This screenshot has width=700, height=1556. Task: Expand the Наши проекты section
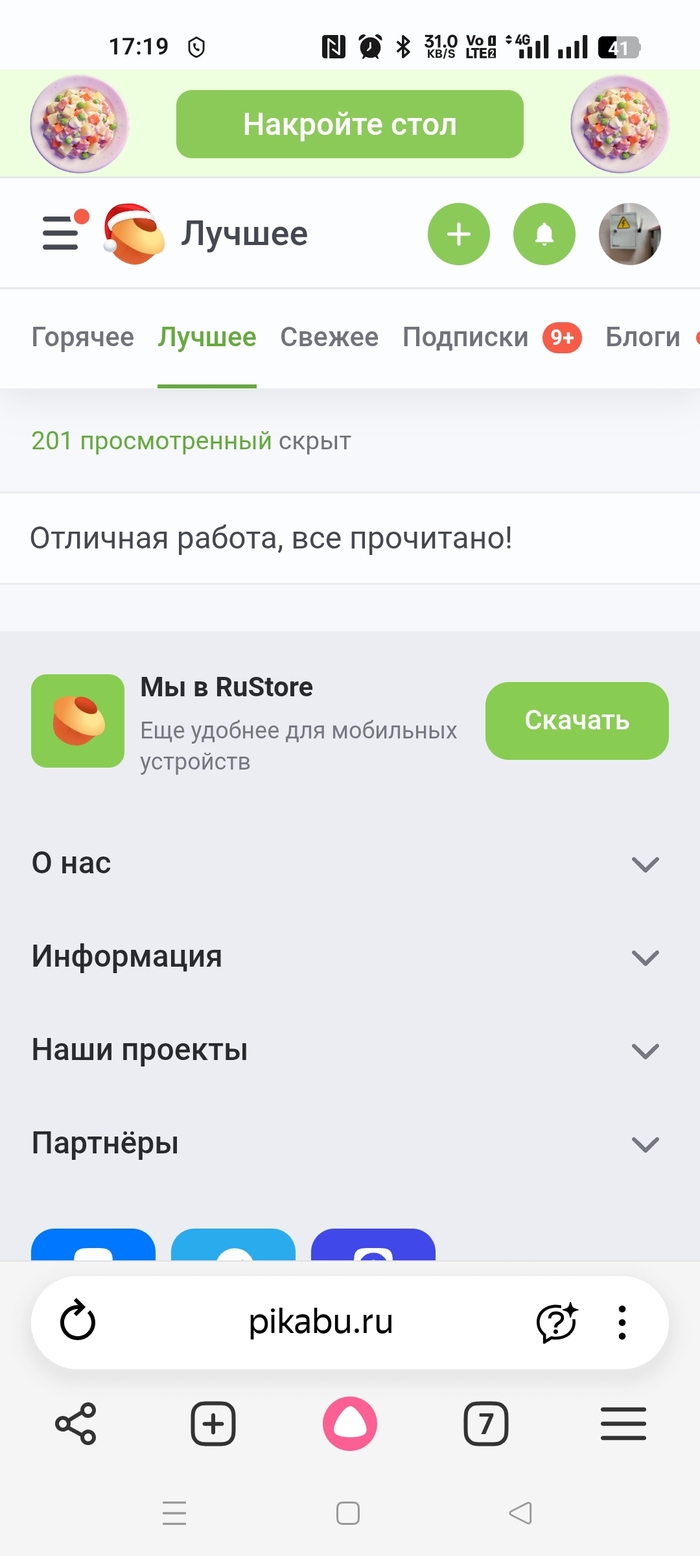coord(349,1050)
